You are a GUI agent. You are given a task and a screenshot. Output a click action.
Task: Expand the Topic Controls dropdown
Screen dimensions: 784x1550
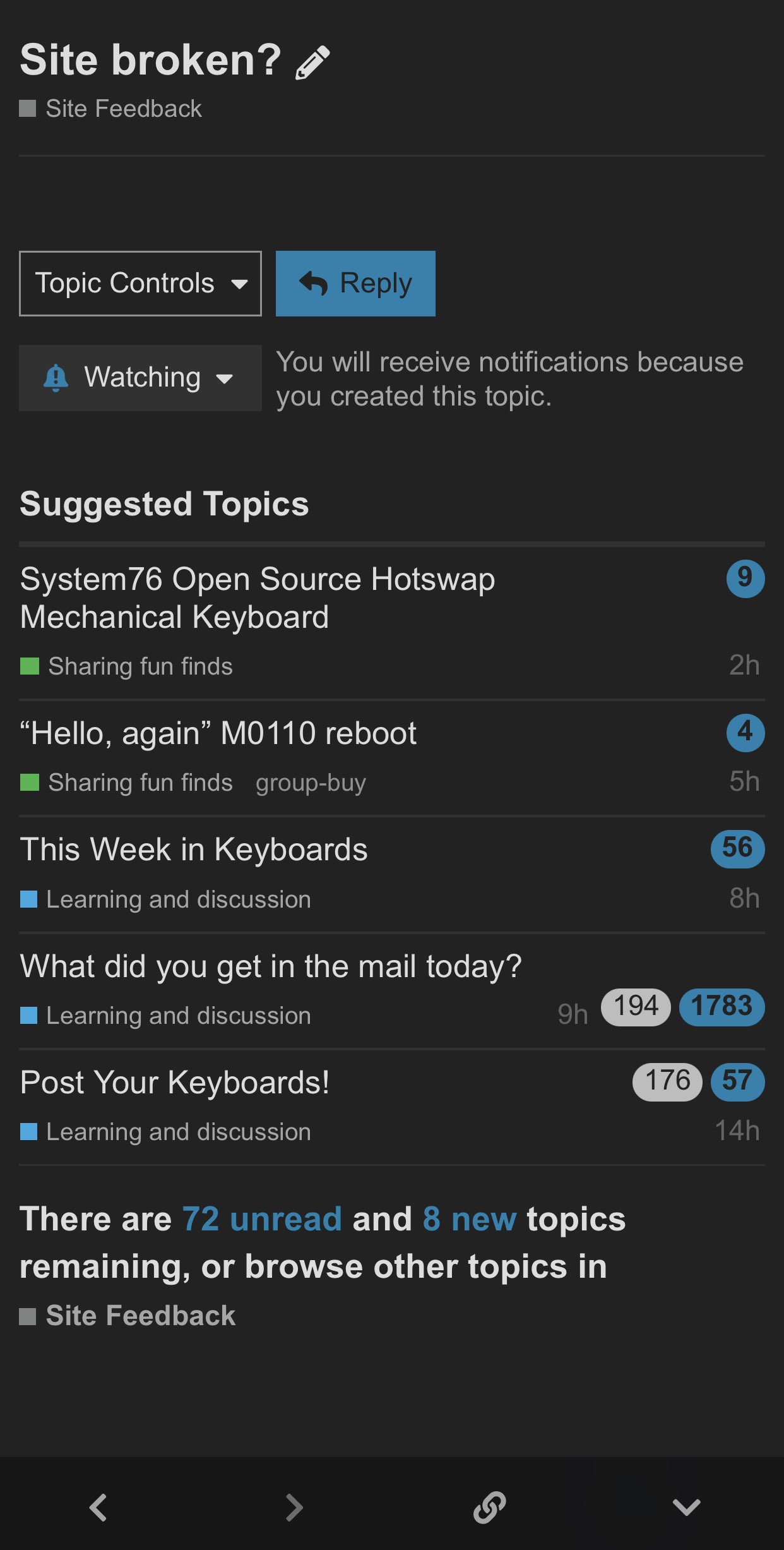point(140,283)
